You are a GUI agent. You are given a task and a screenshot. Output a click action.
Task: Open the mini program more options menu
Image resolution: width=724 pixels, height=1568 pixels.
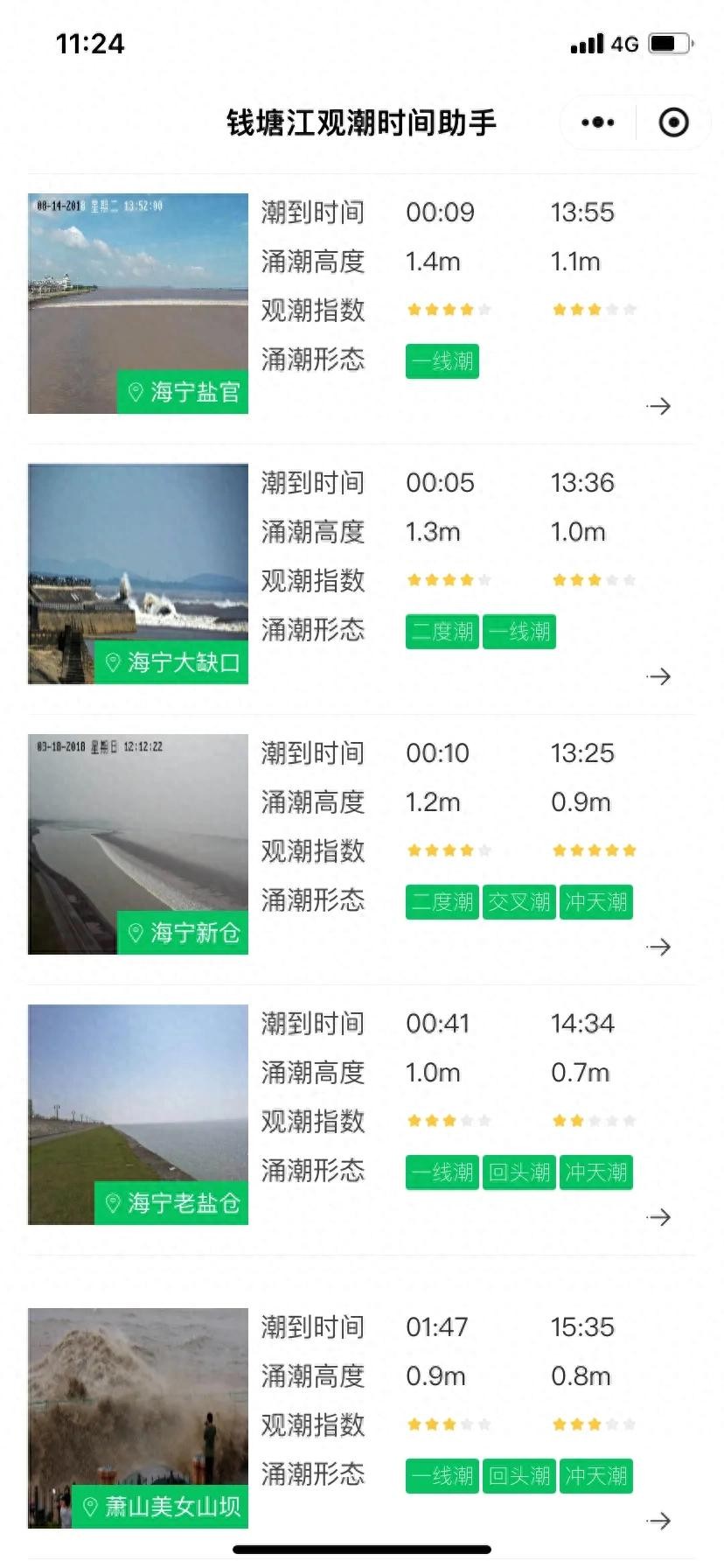pyautogui.click(x=598, y=122)
